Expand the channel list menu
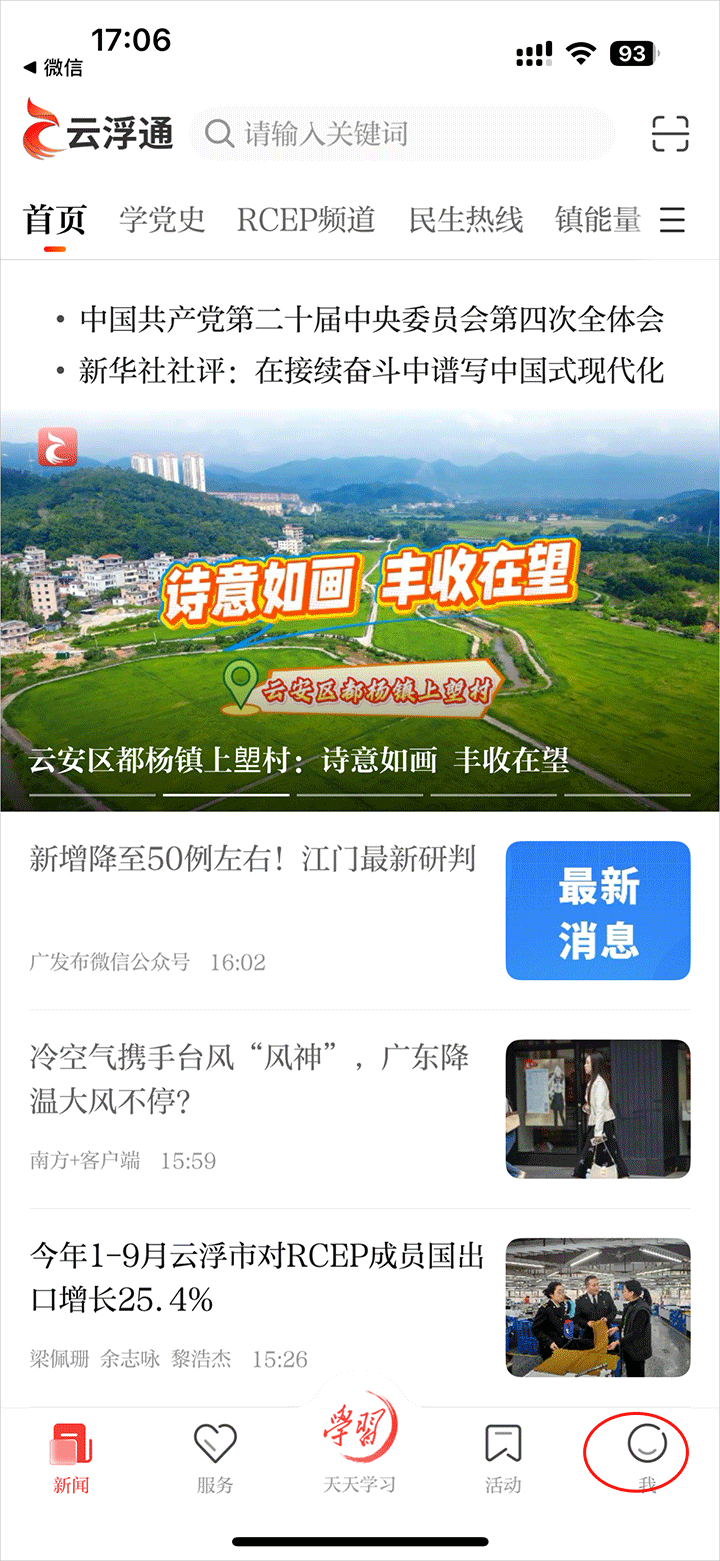The image size is (720, 1561). [x=673, y=220]
